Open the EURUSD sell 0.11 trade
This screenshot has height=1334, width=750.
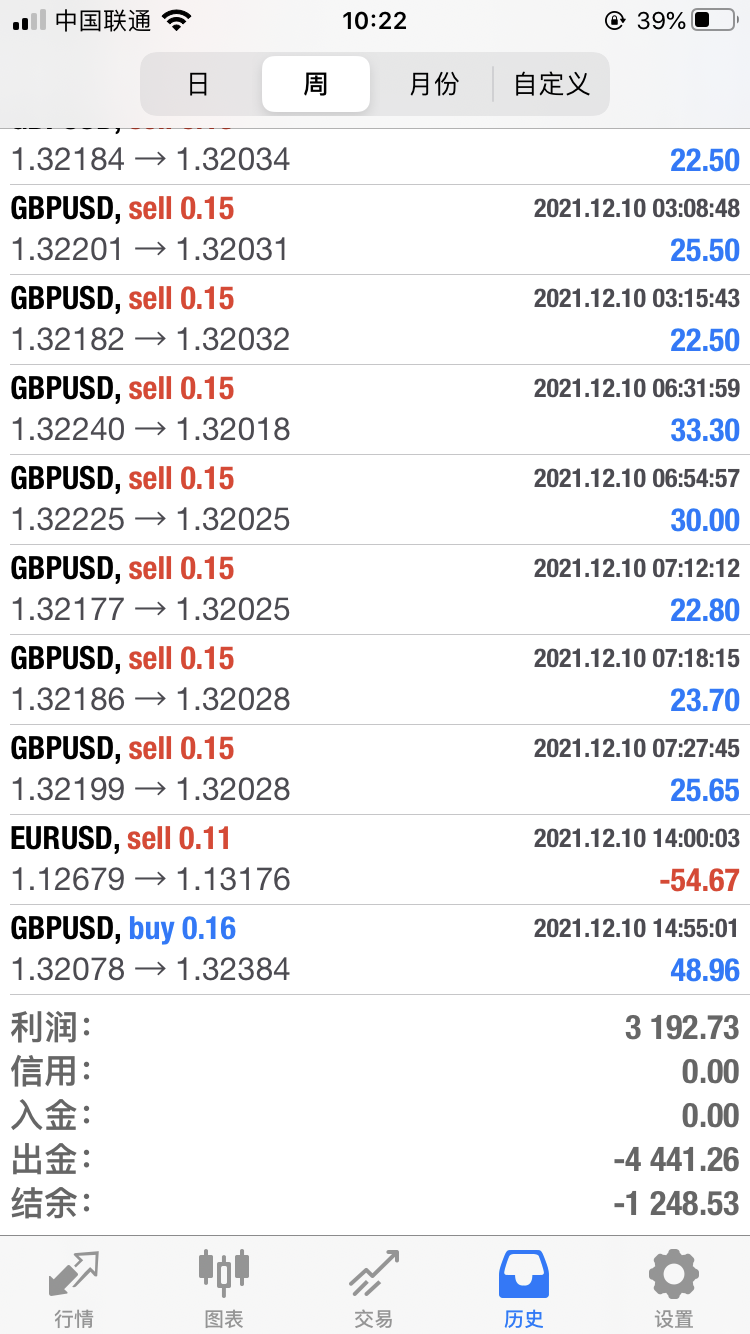pos(375,860)
